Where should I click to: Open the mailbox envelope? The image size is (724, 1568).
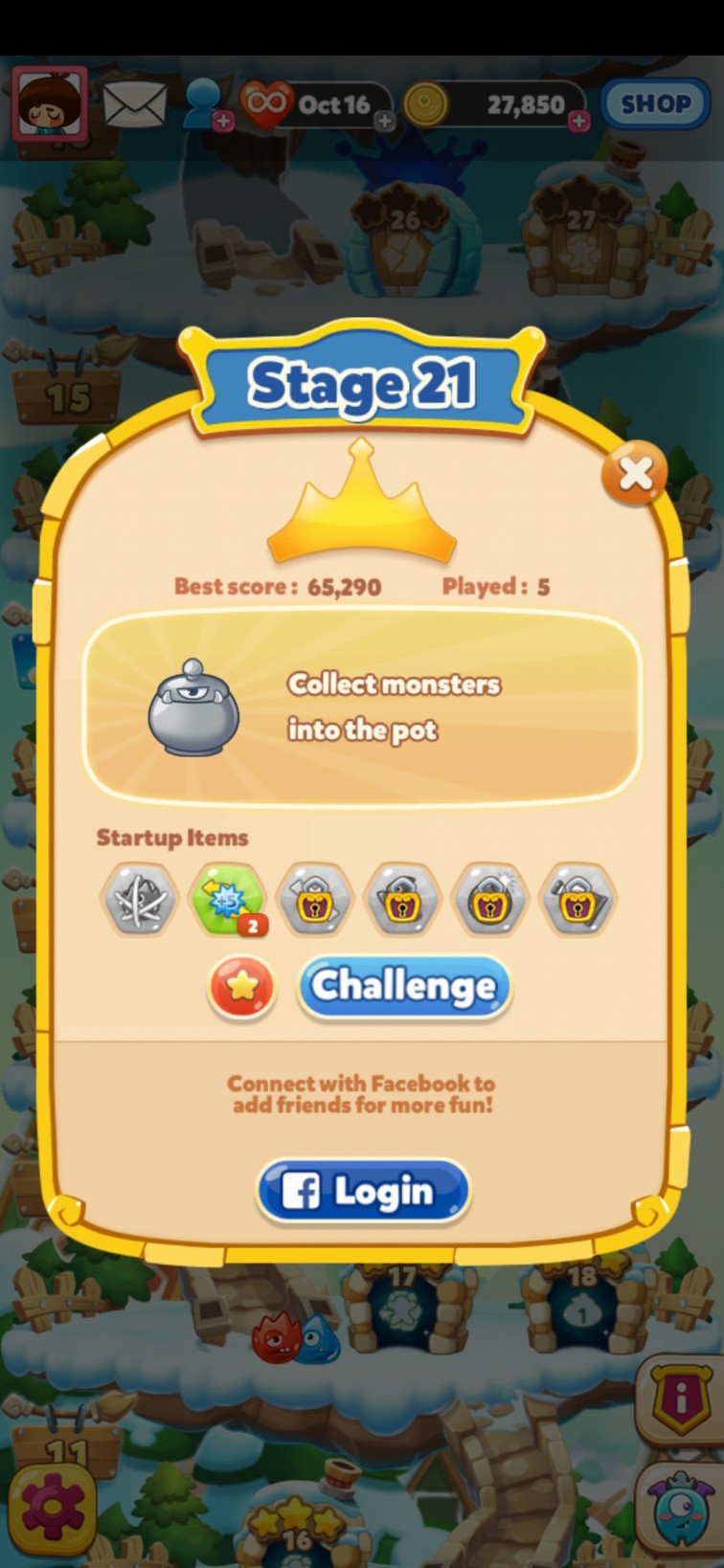click(x=134, y=103)
